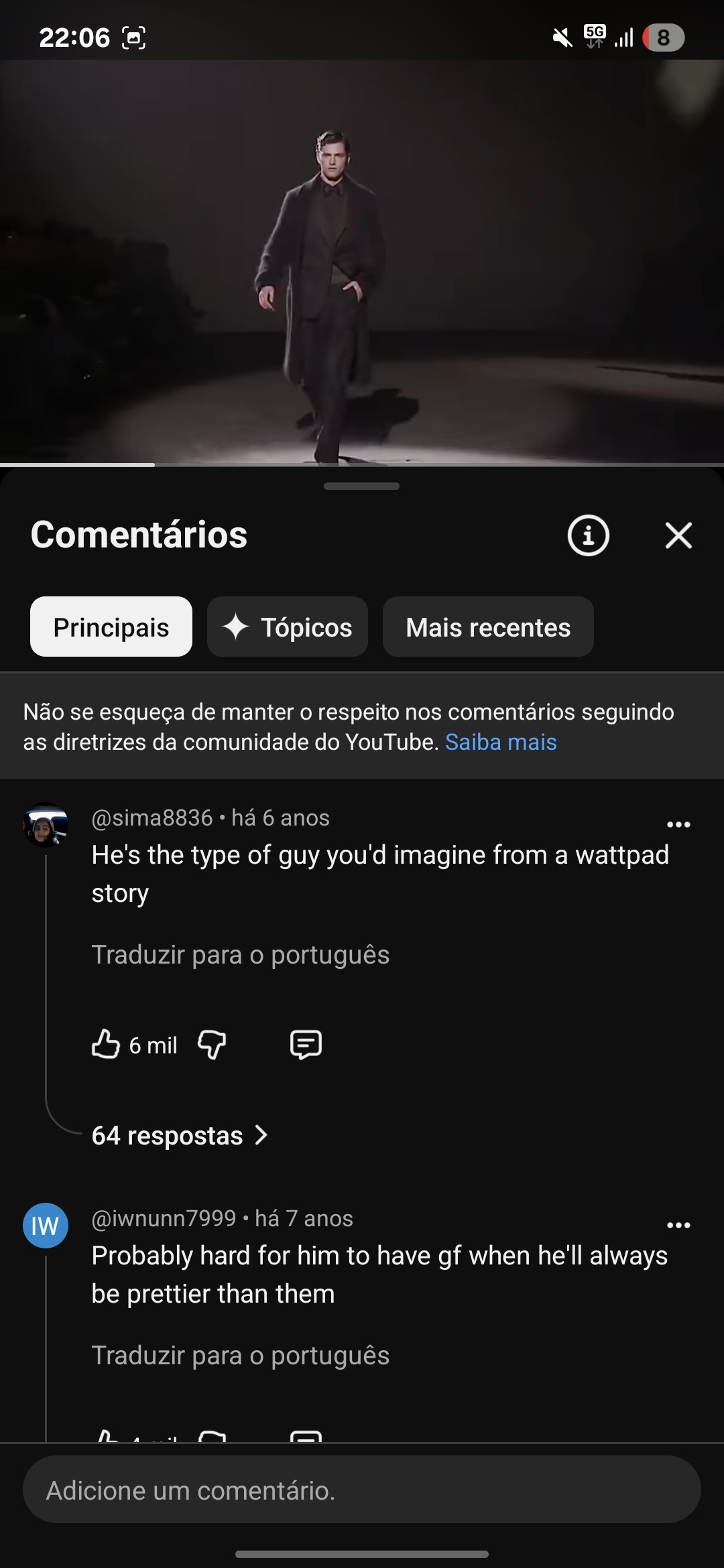Reply to @sima8836's comment
Screen dimensions: 724x1568
(x=306, y=1045)
